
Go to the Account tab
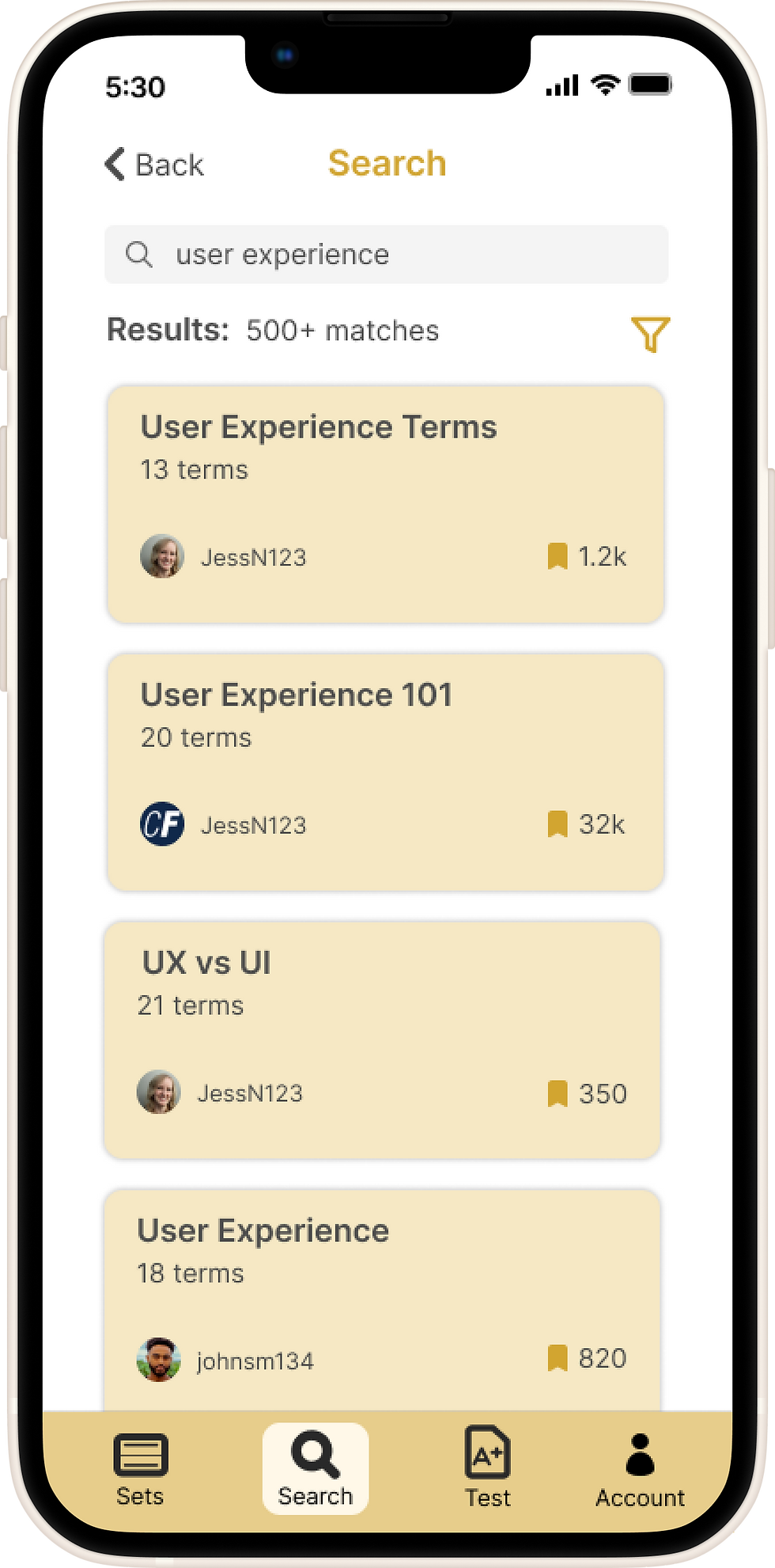point(640,1468)
